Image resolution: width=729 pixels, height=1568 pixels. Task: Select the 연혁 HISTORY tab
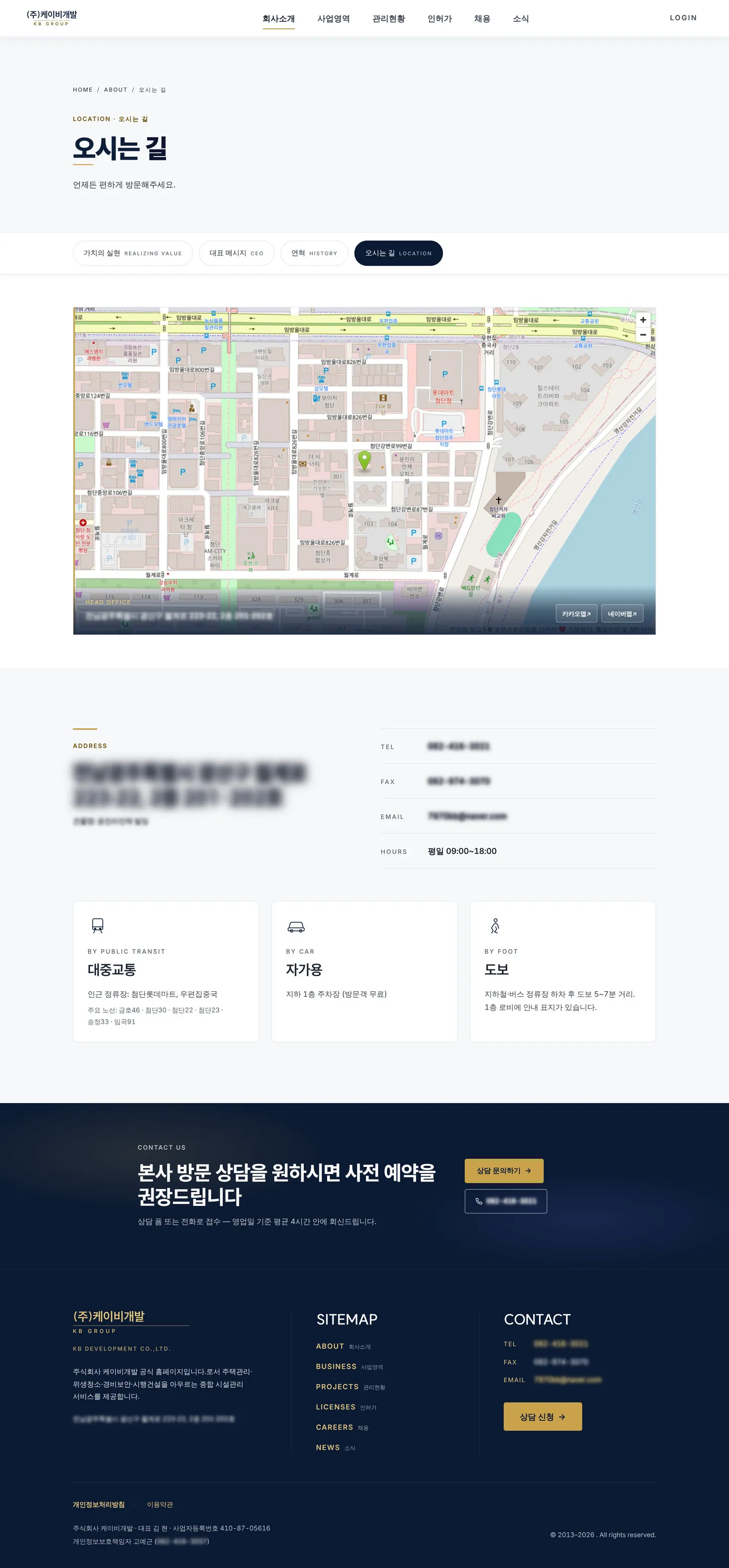(314, 253)
